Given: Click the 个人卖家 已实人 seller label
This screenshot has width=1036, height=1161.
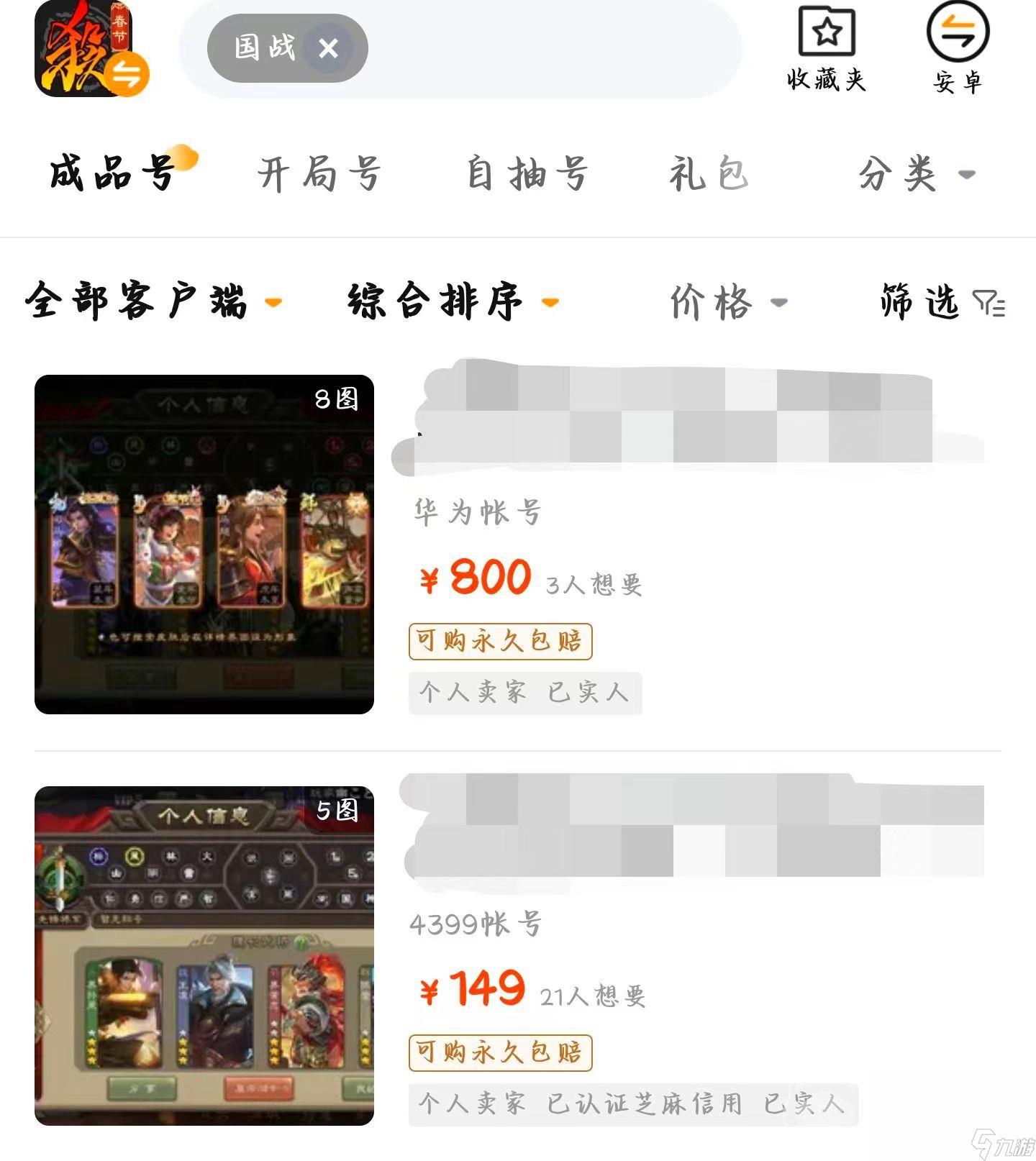Looking at the screenshot, I should pos(524,693).
